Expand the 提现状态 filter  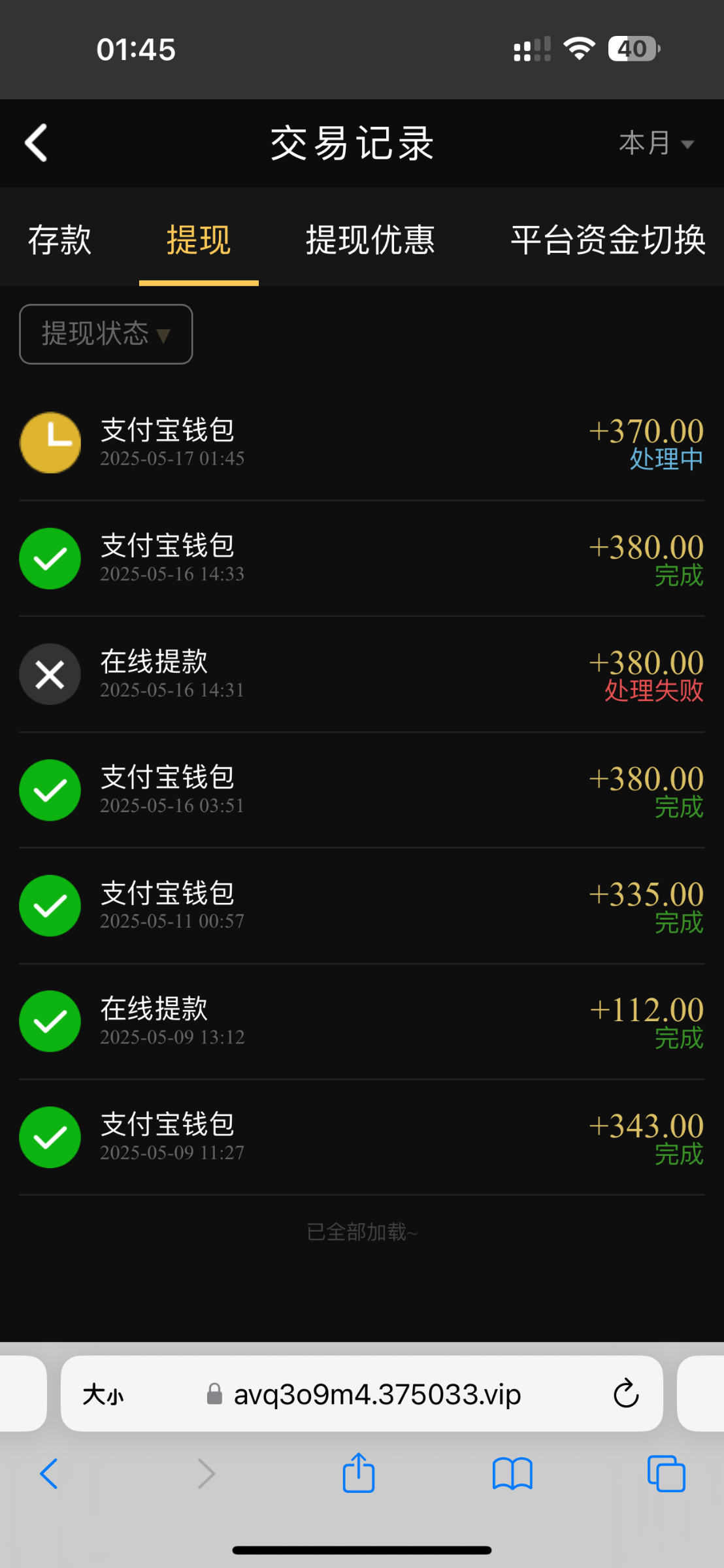click(106, 334)
